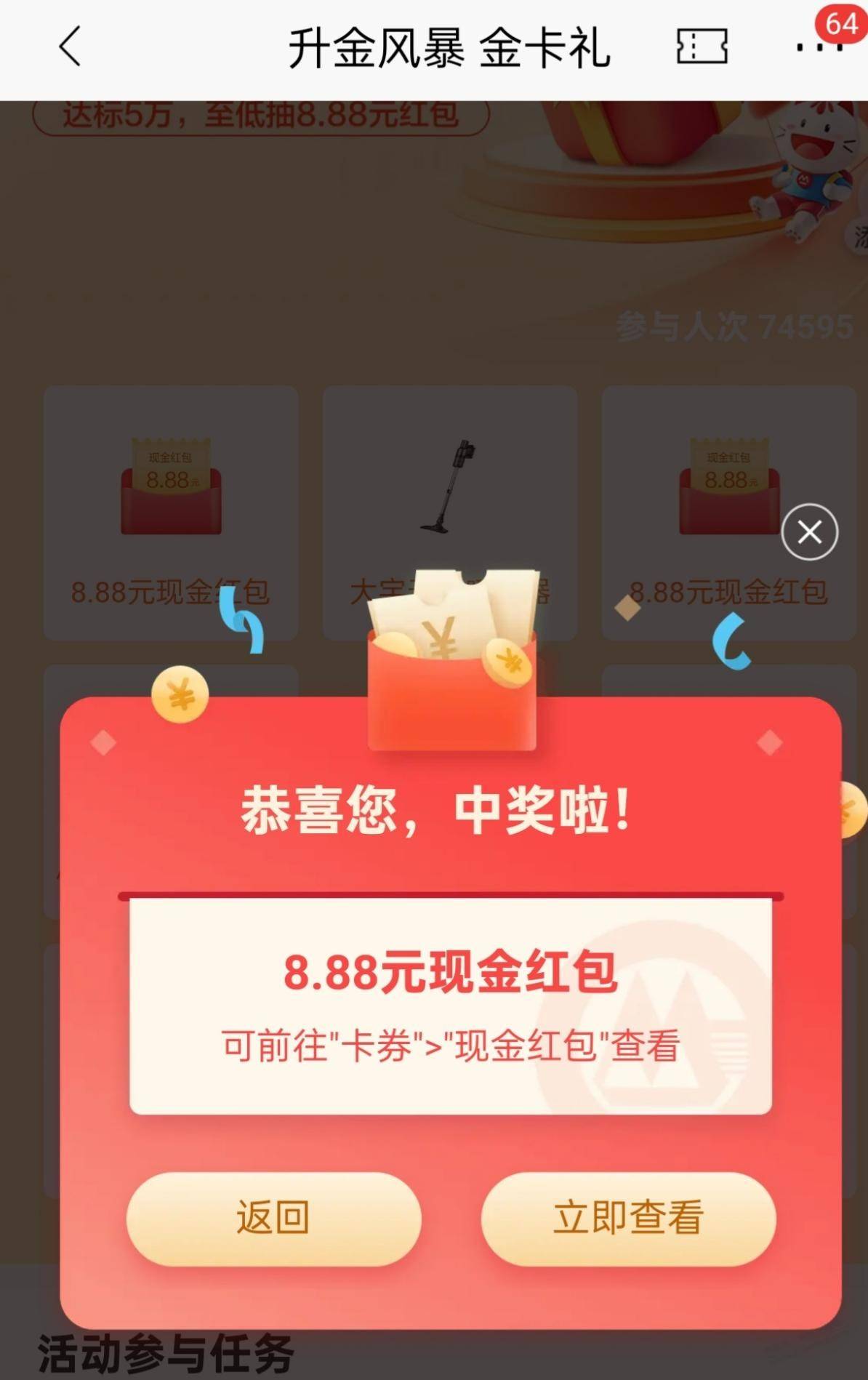The height and width of the screenshot is (1380, 868).
Task: Open the coupon ticket icon in header
Action: (x=702, y=47)
